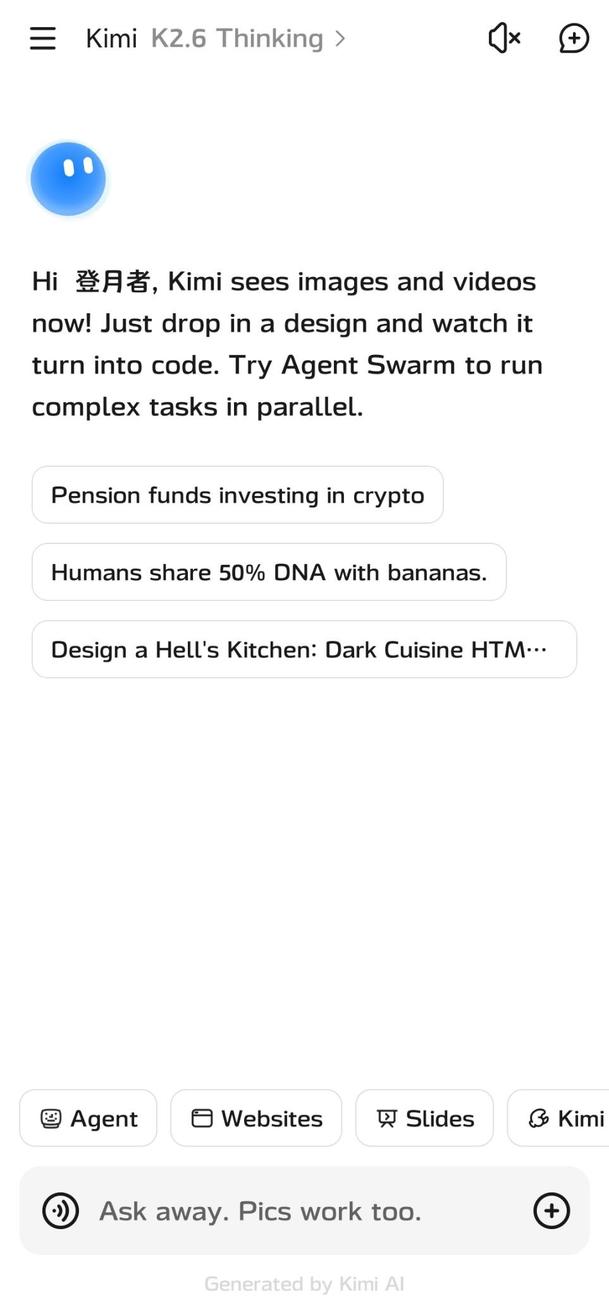The width and height of the screenshot is (609, 1312).
Task: Start a new chat with the plus bubble
Action: click(573, 39)
